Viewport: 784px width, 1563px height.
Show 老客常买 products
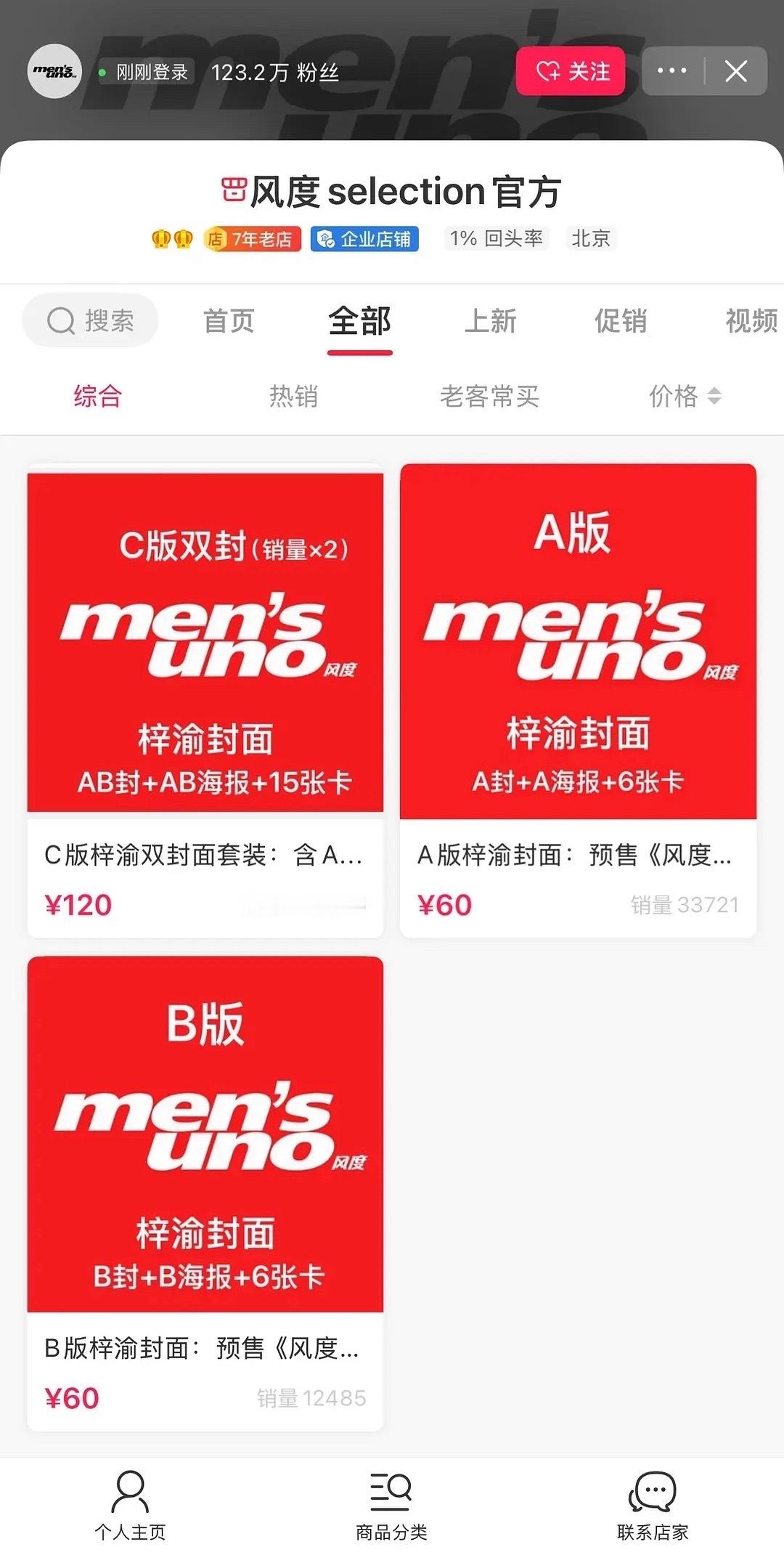pyautogui.click(x=490, y=396)
